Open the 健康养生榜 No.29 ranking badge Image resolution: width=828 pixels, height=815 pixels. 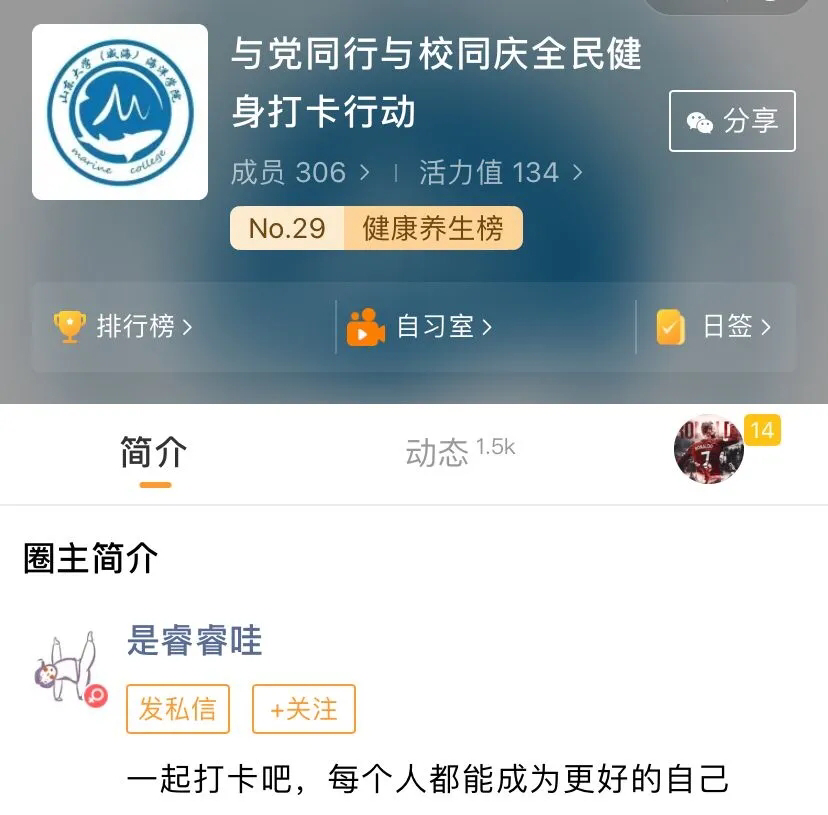[376, 228]
